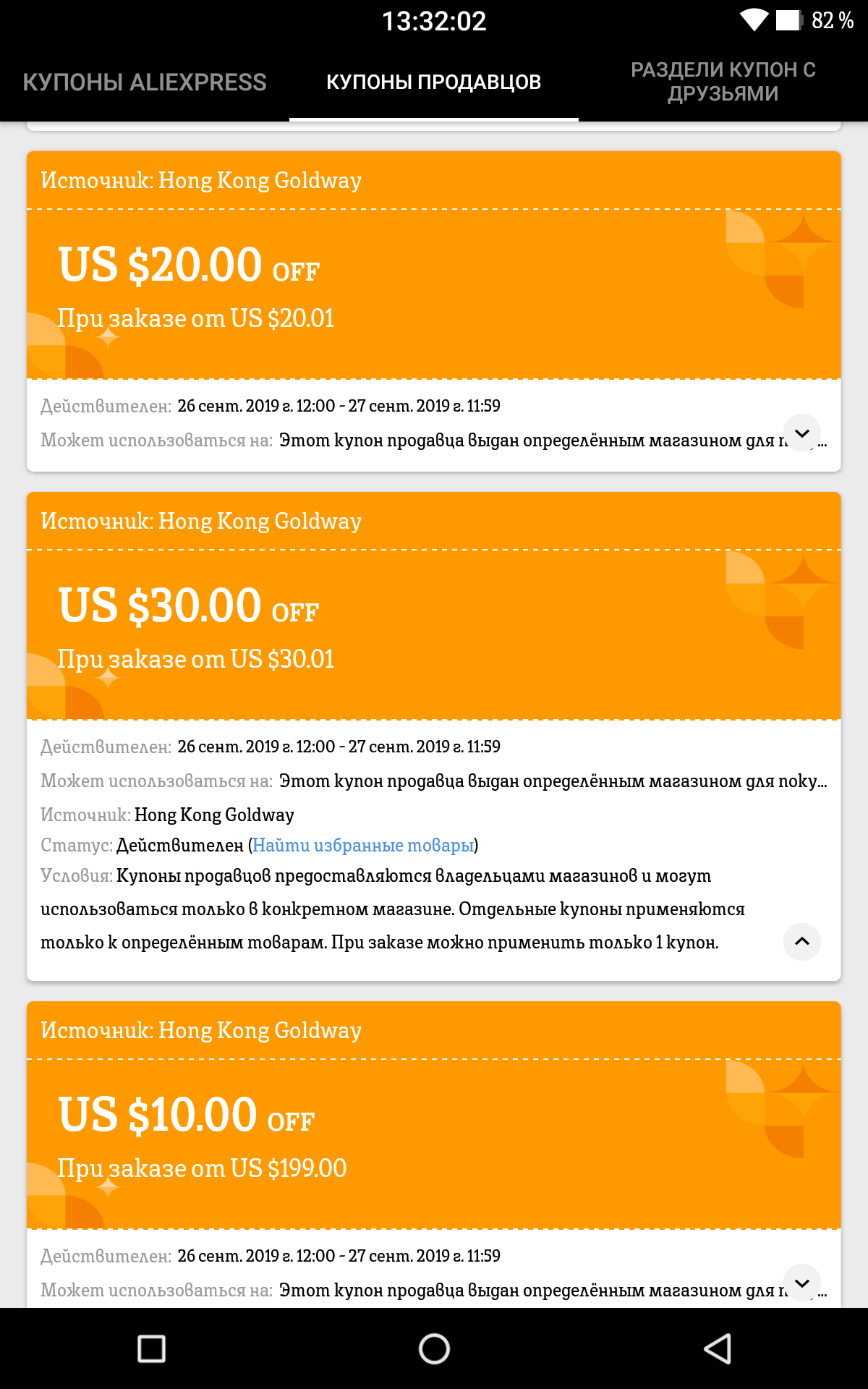Collapse details of the US $30.00 coupon
868x1389 pixels.
pos(802,941)
